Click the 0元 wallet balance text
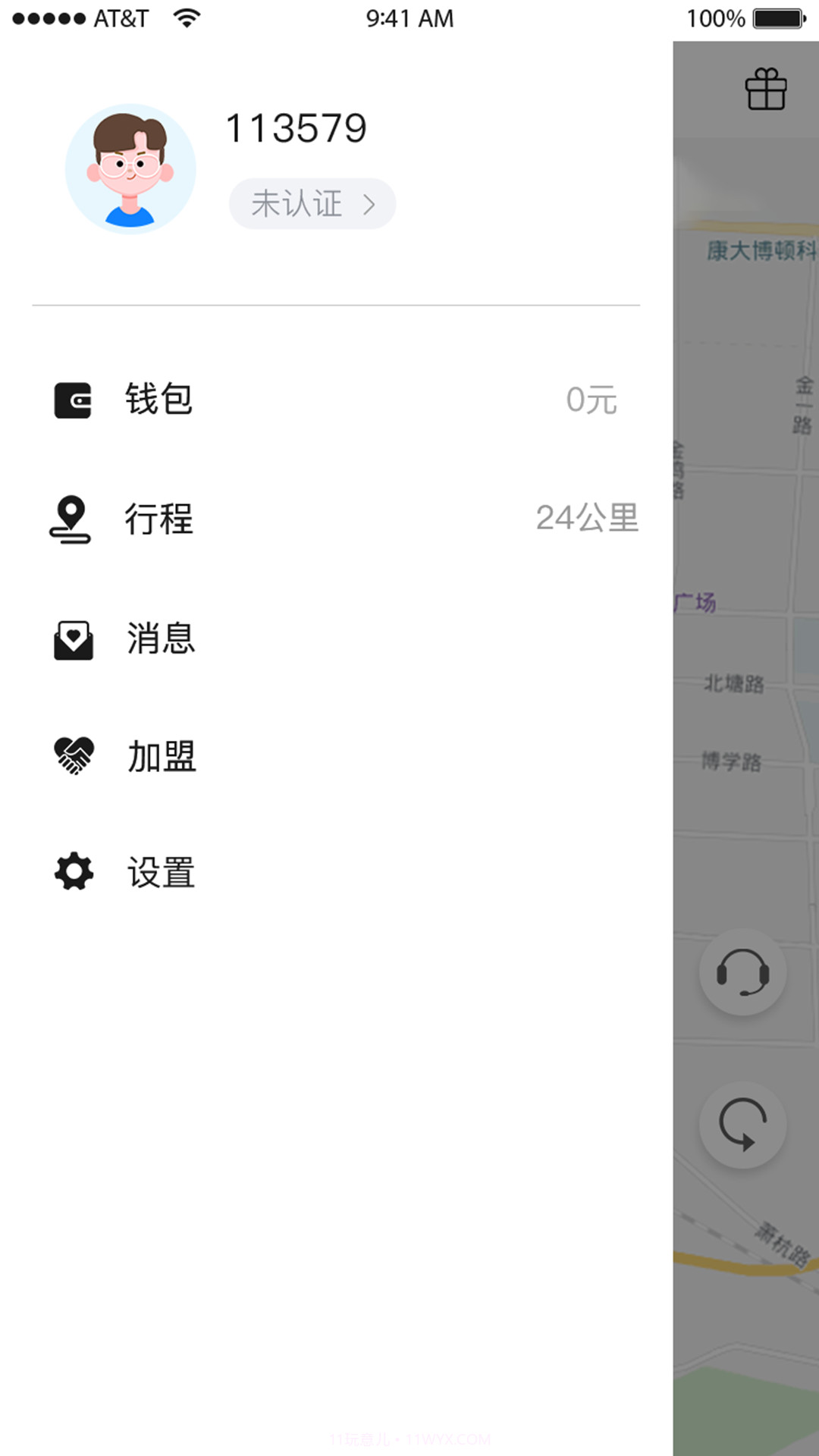Viewport: 819px width, 1456px height. (591, 400)
